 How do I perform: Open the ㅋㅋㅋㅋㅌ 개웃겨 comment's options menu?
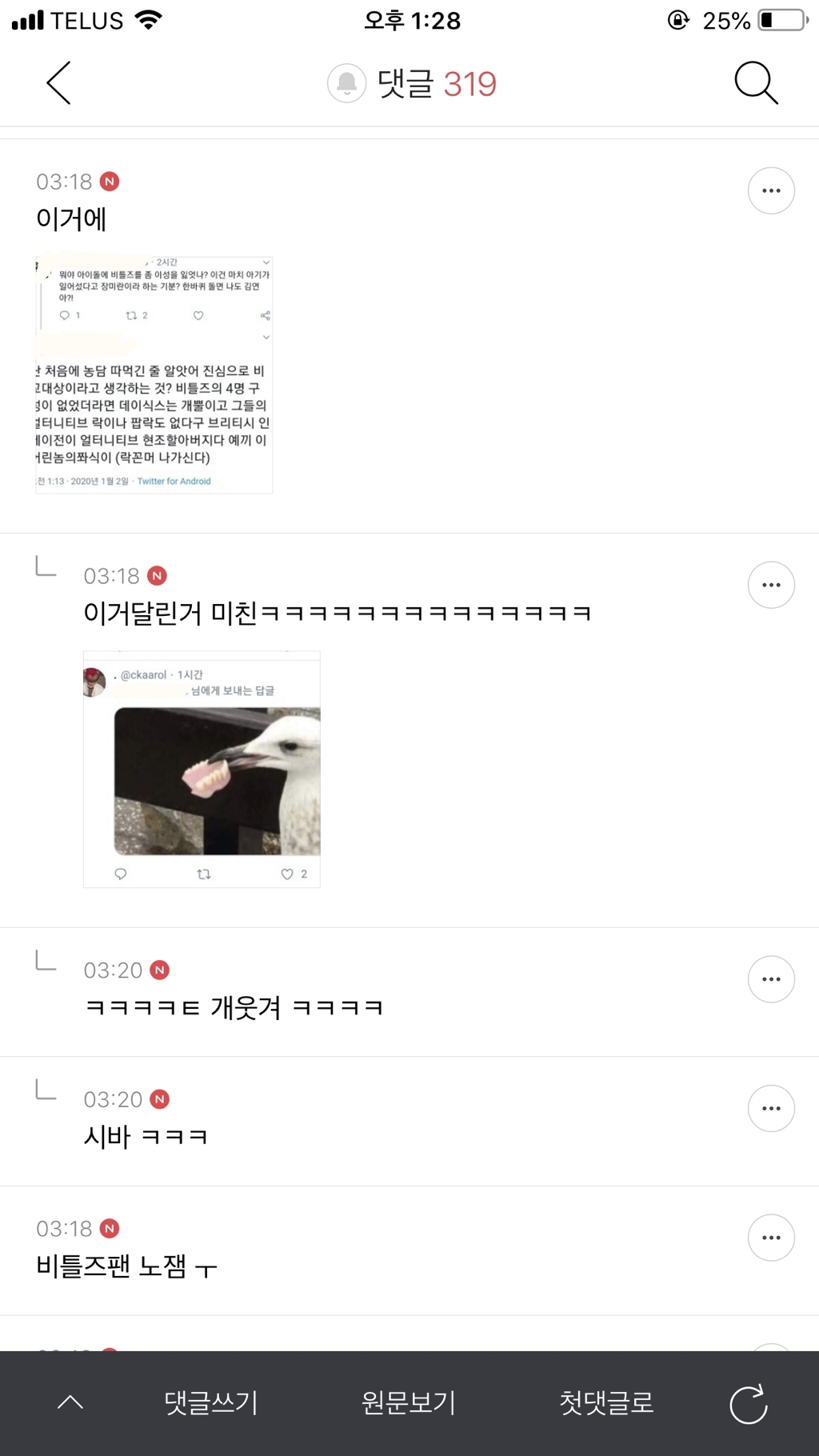pos(770,978)
